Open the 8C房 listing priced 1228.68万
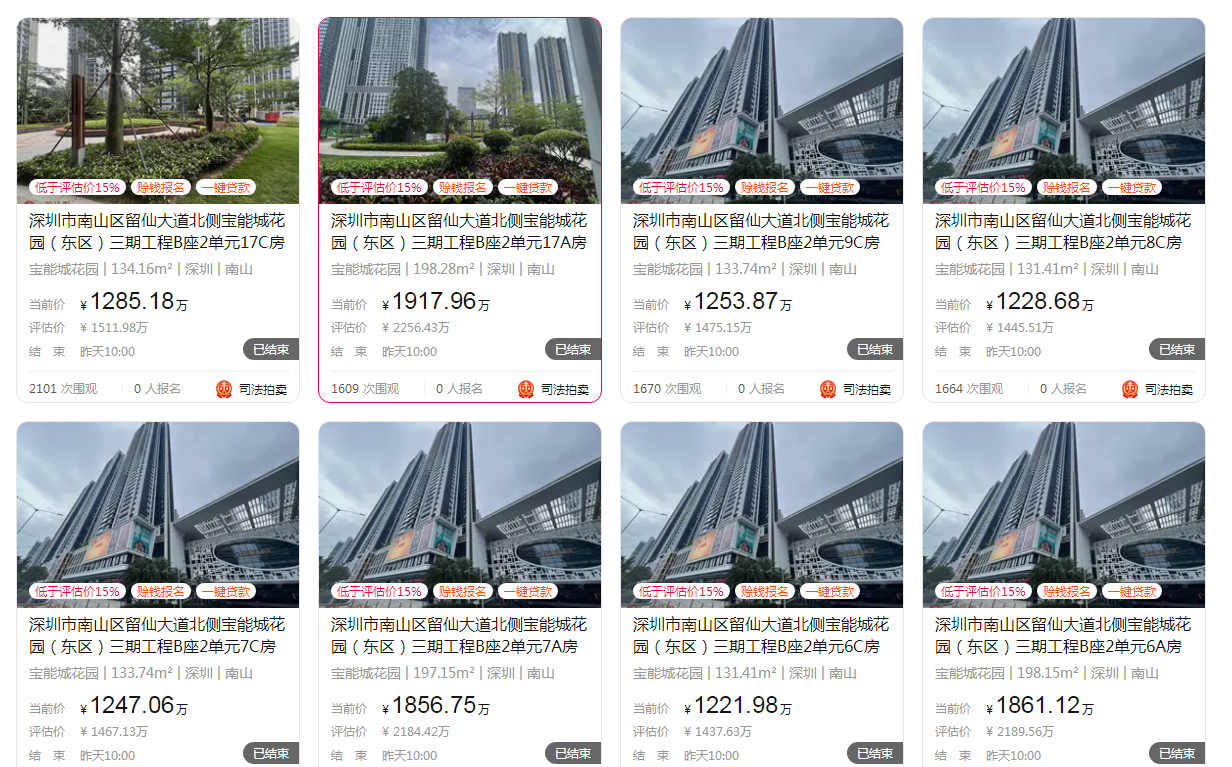Viewport: 1232px width, 767px height. click(1063, 231)
